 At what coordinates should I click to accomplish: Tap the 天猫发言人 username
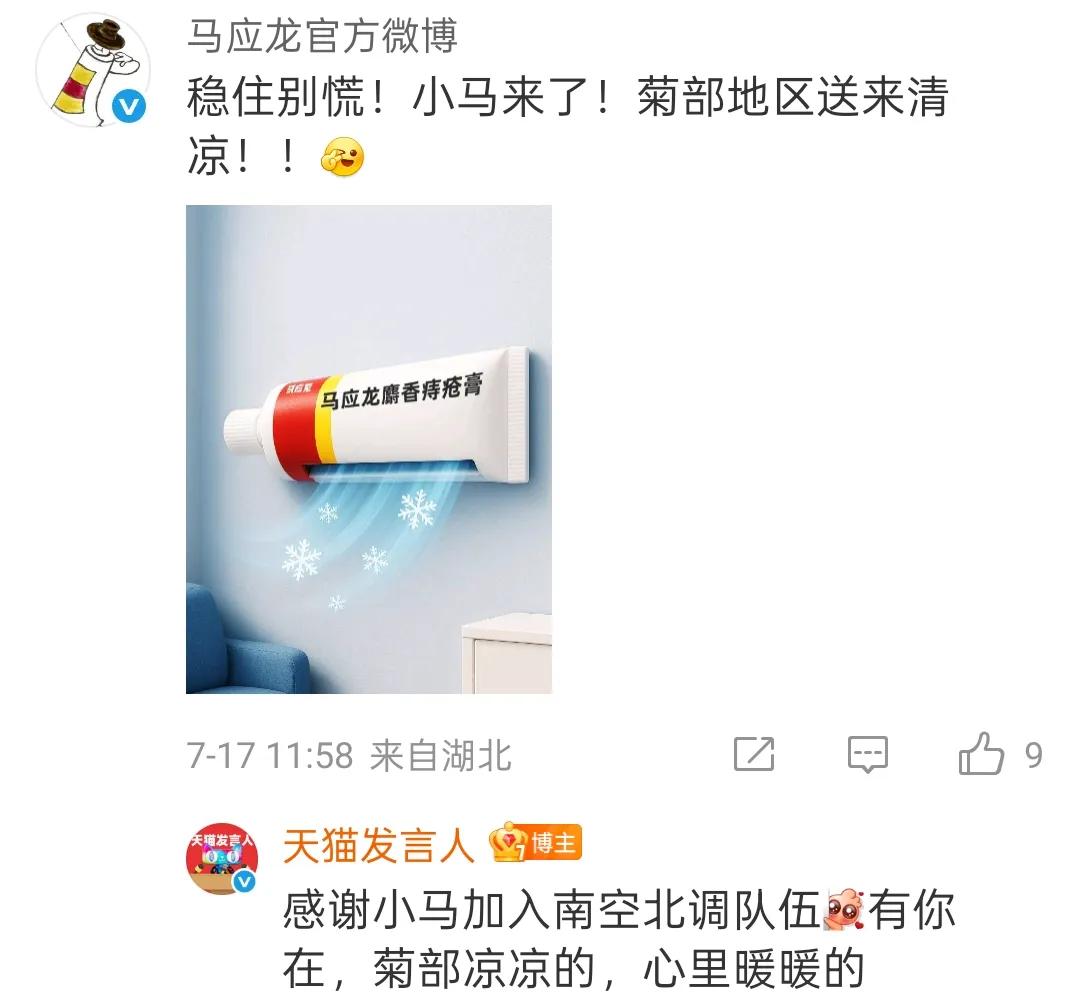378,846
